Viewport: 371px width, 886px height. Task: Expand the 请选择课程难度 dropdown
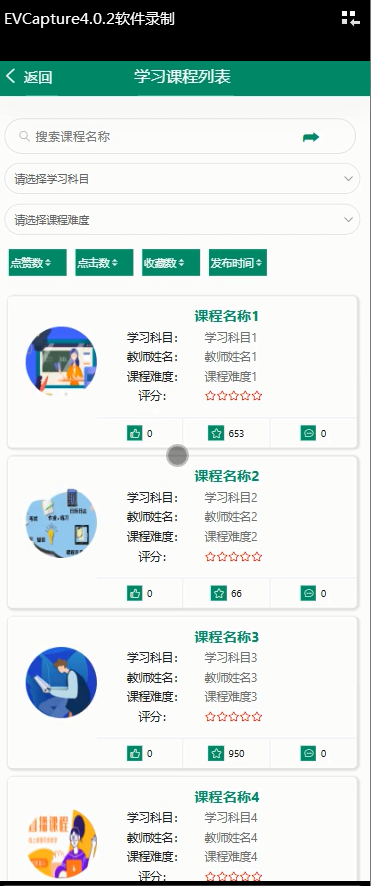tap(182, 219)
